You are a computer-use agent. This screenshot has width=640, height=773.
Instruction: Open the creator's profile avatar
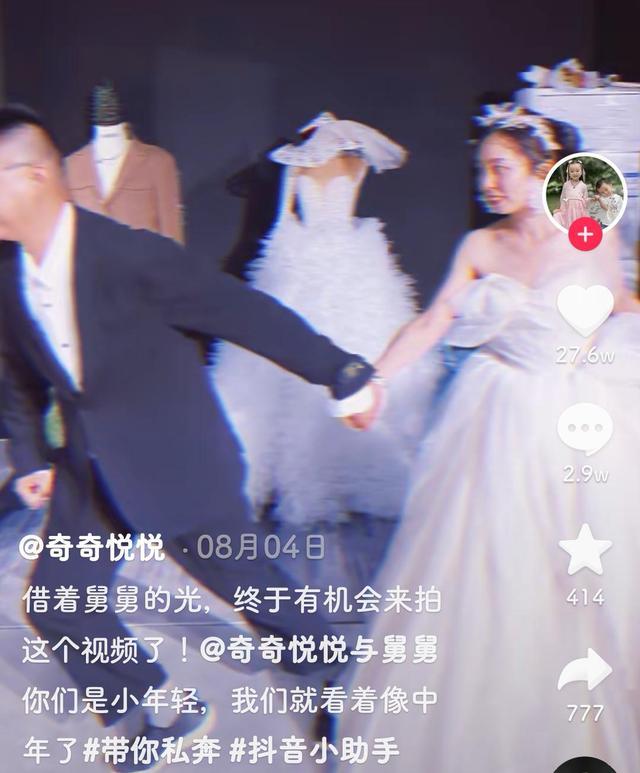(x=585, y=190)
